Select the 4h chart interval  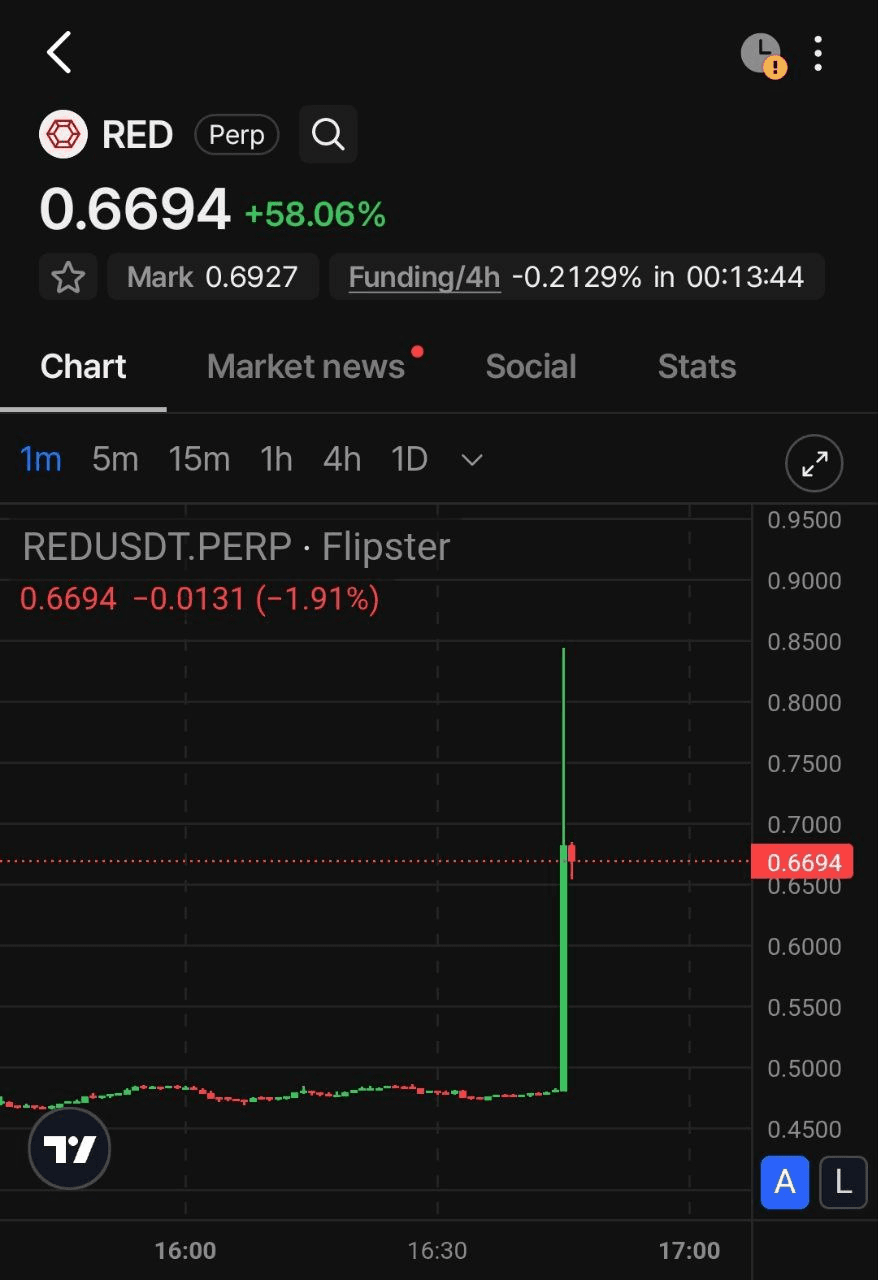pyautogui.click(x=342, y=459)
